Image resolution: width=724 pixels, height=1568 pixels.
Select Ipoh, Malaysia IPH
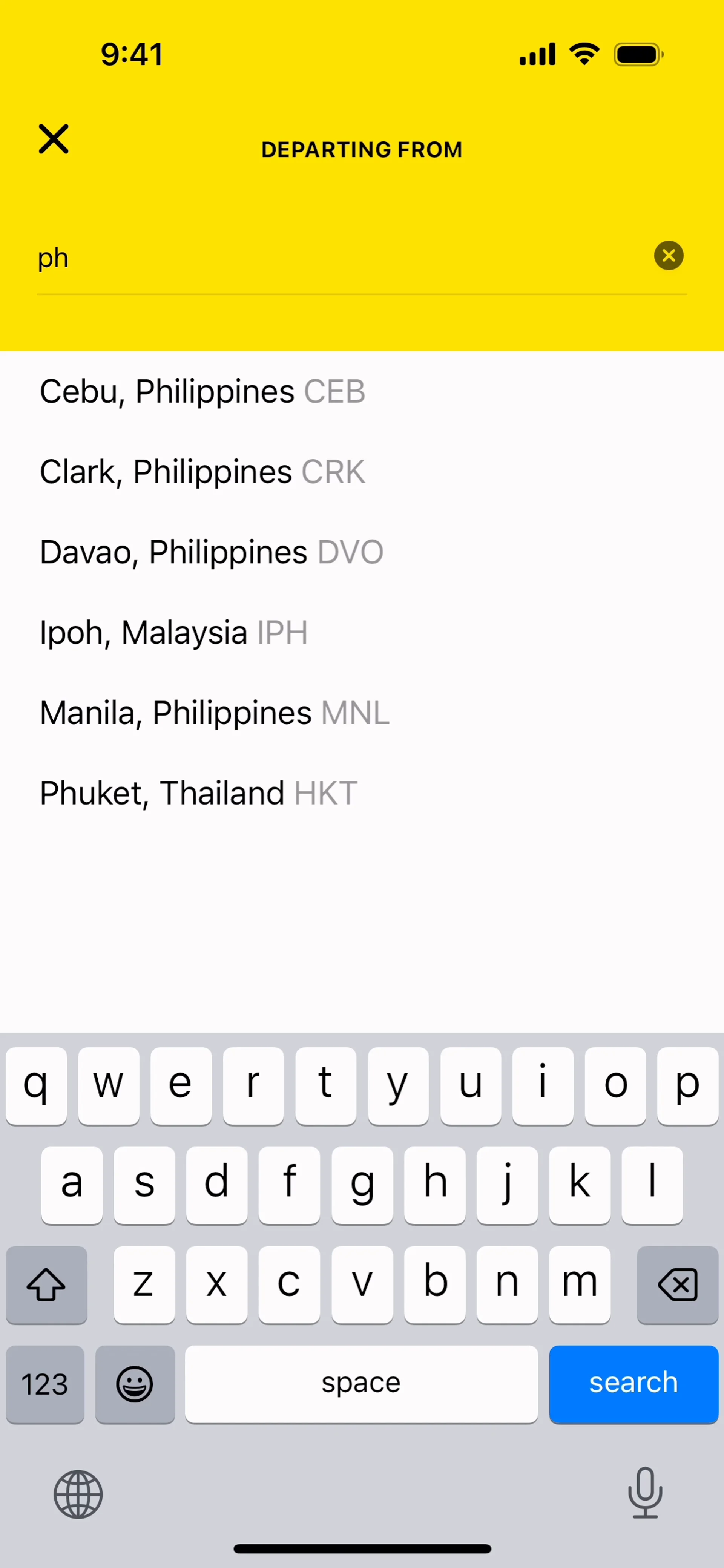173,632
